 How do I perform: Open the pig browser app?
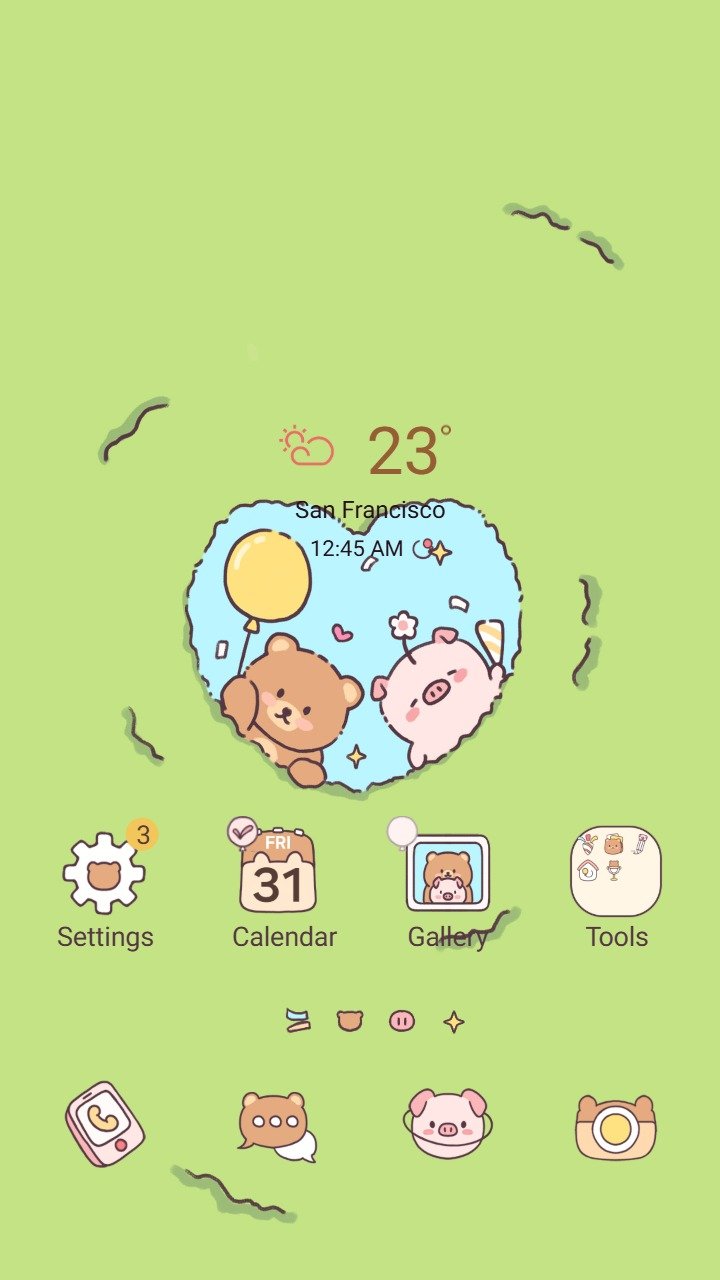[x=447, y=1125]
